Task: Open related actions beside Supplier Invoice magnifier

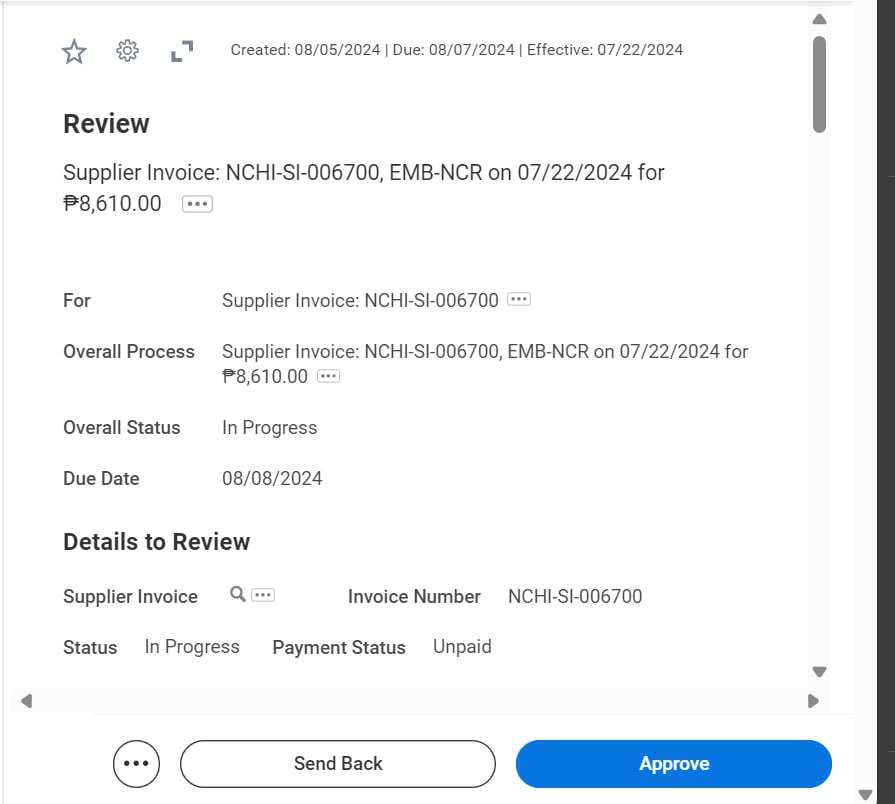Action: [x=263, y=594]
